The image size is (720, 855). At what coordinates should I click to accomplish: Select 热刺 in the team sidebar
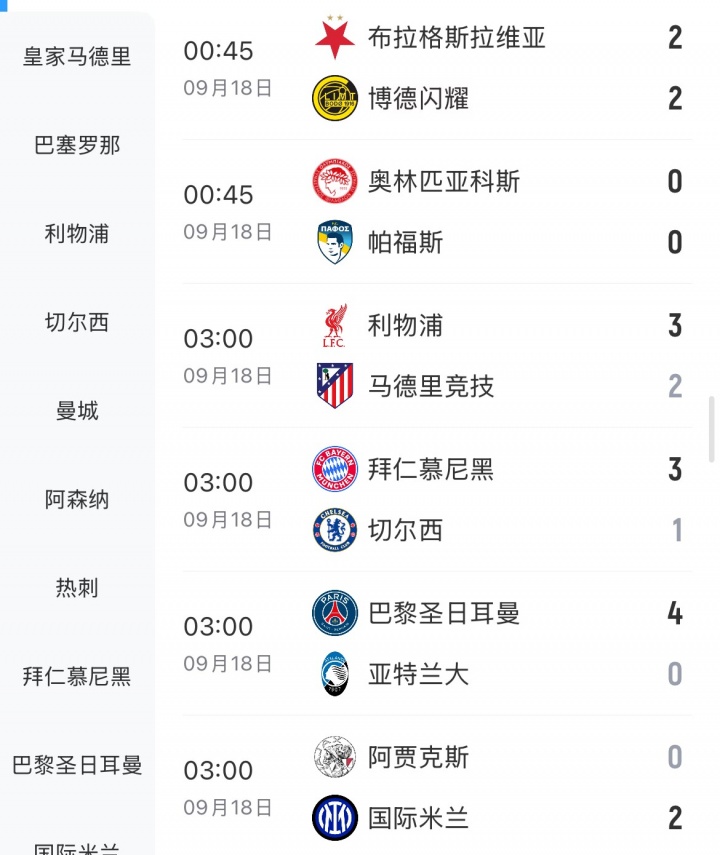click(77, 588)
